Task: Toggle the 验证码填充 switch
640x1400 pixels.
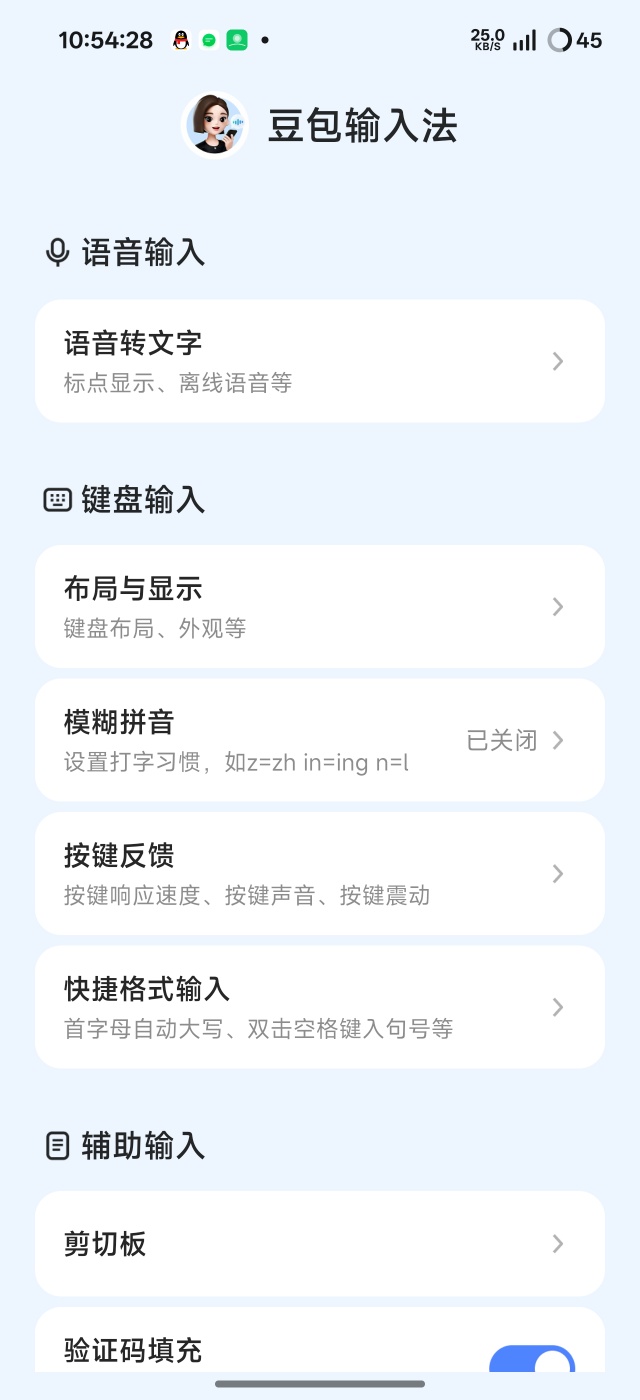Action: [531, 1362]
